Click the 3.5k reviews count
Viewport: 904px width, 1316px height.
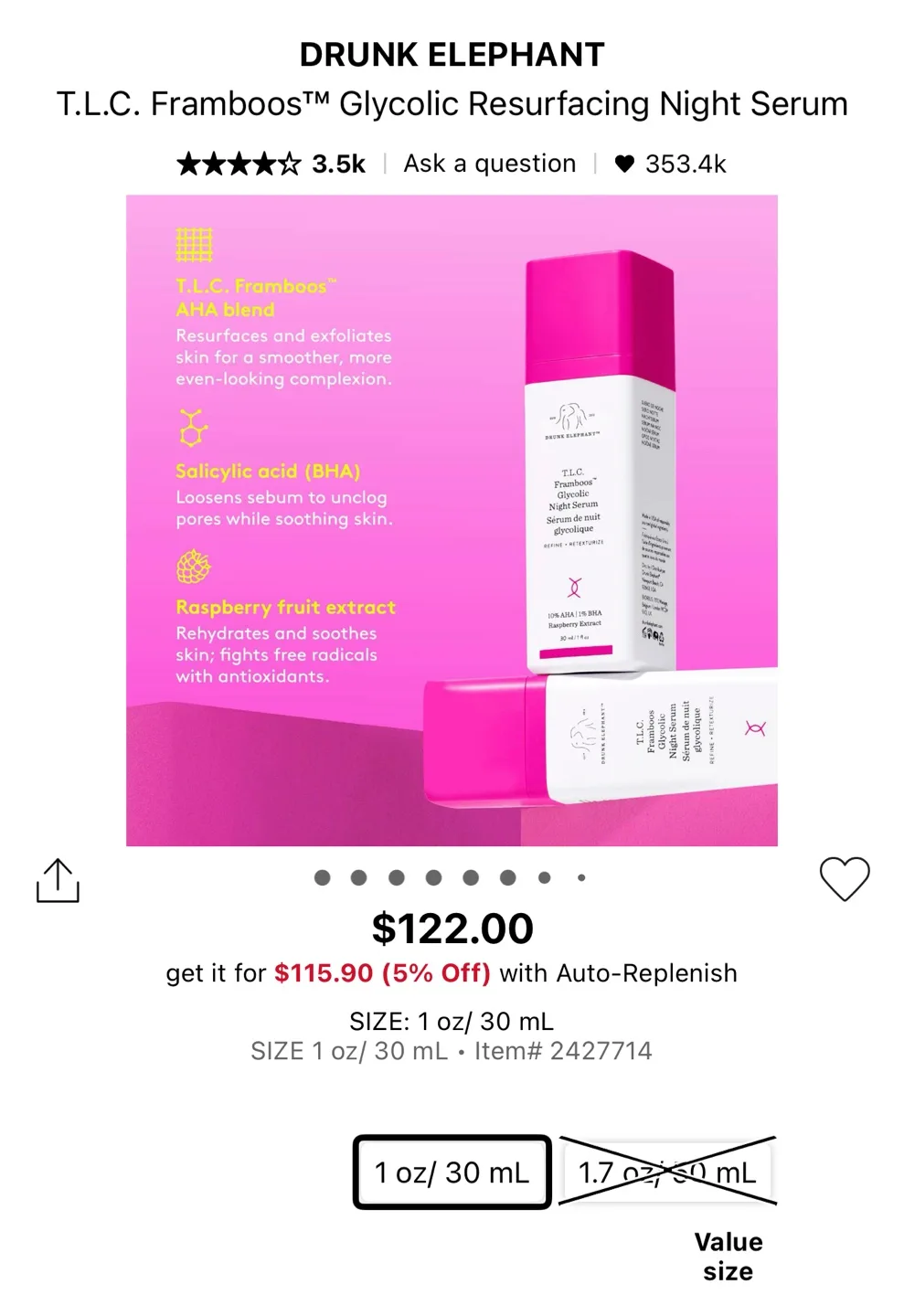pos(337,164)
